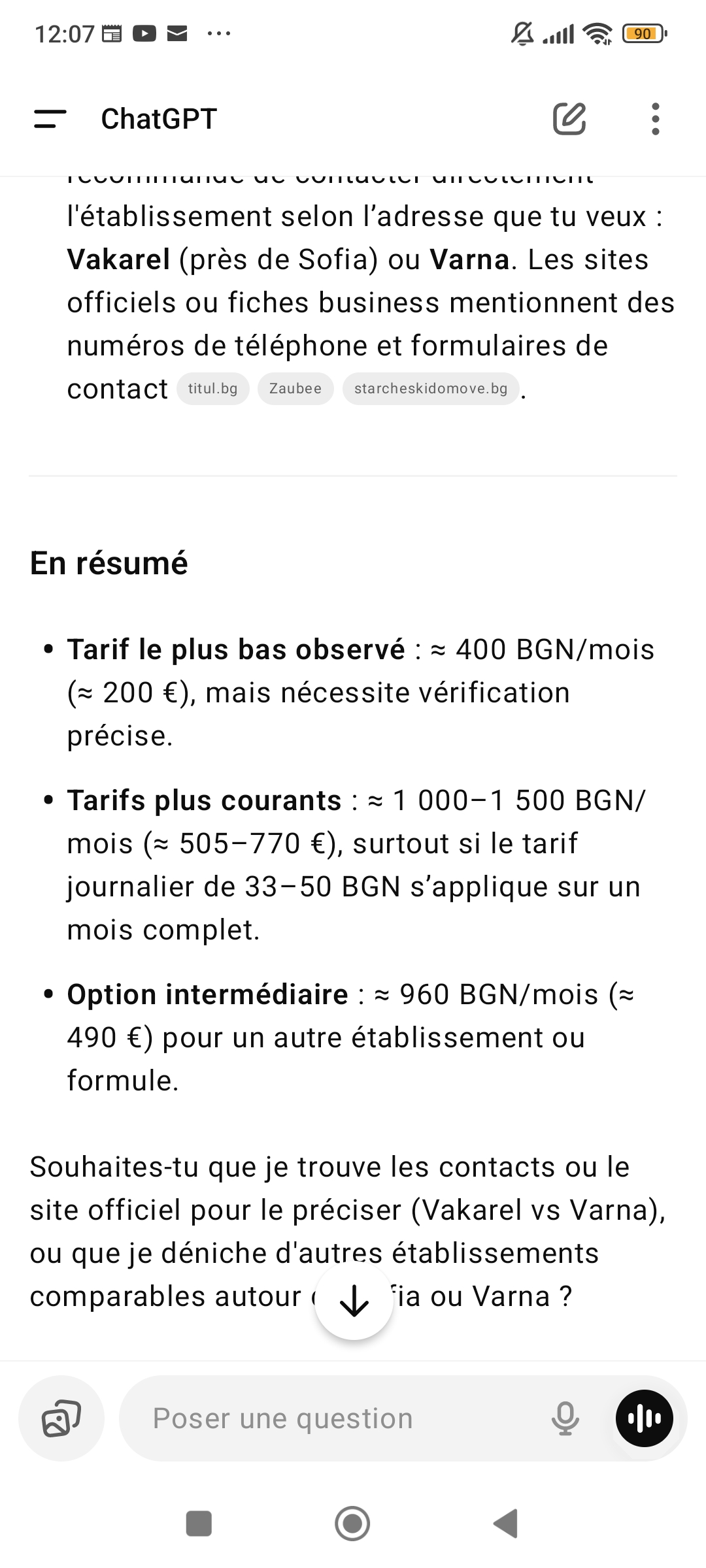Open the three-dot overflow menu

[x=656, y=119]
